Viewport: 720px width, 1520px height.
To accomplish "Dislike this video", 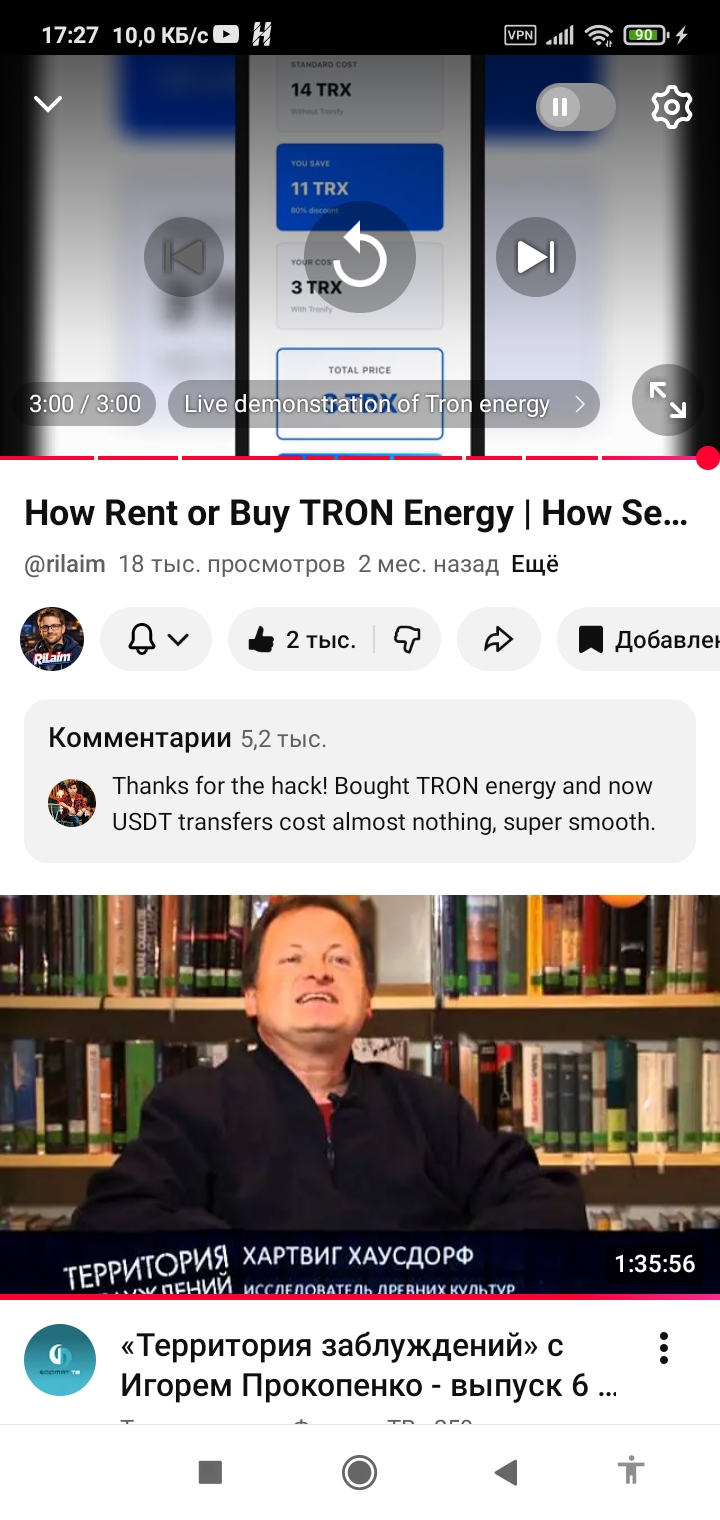I will click(x=407, y=639).
